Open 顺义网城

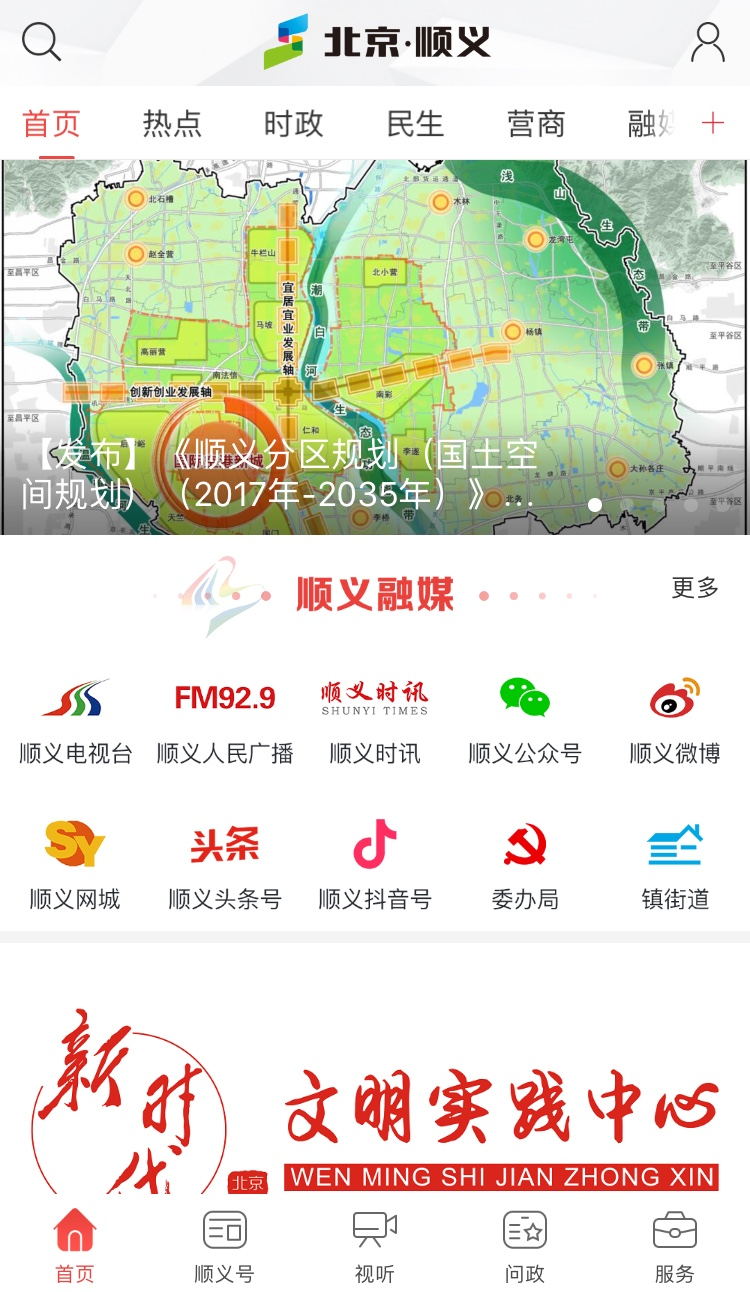[75, 866]
